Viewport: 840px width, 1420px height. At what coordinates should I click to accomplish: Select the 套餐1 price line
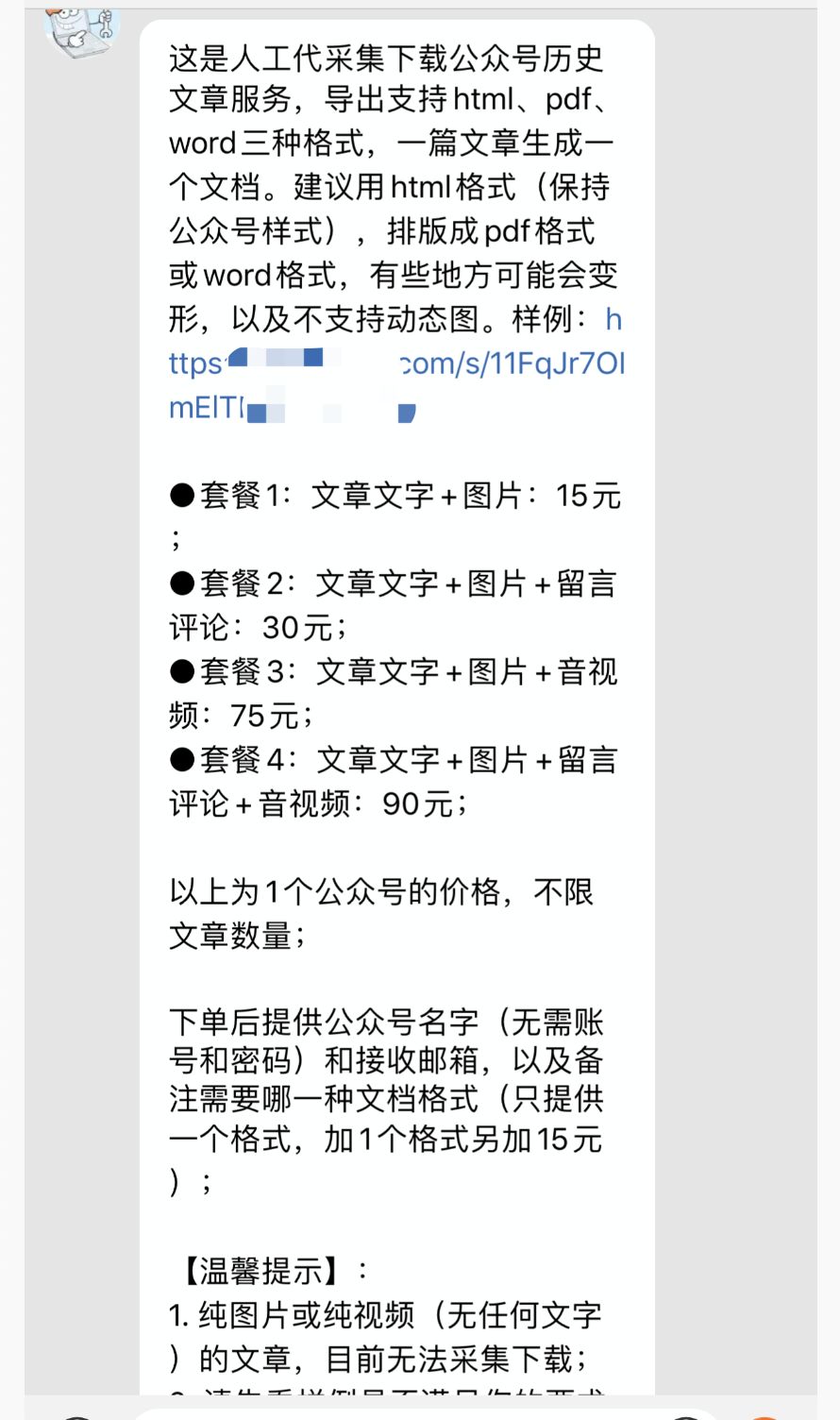396,496
